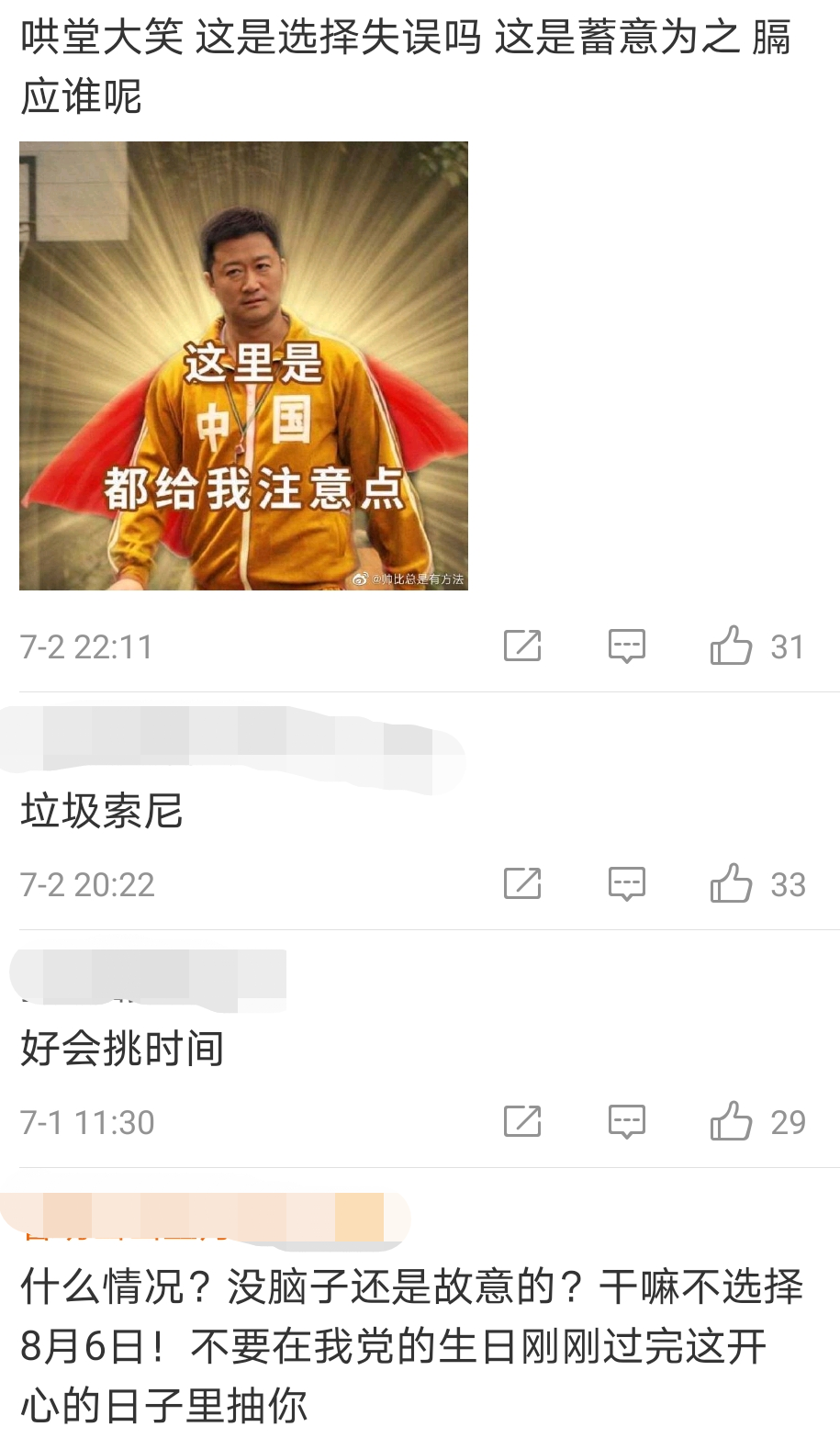
Task: Like the comment with 31 likes
Action: [x=732, y=646]
